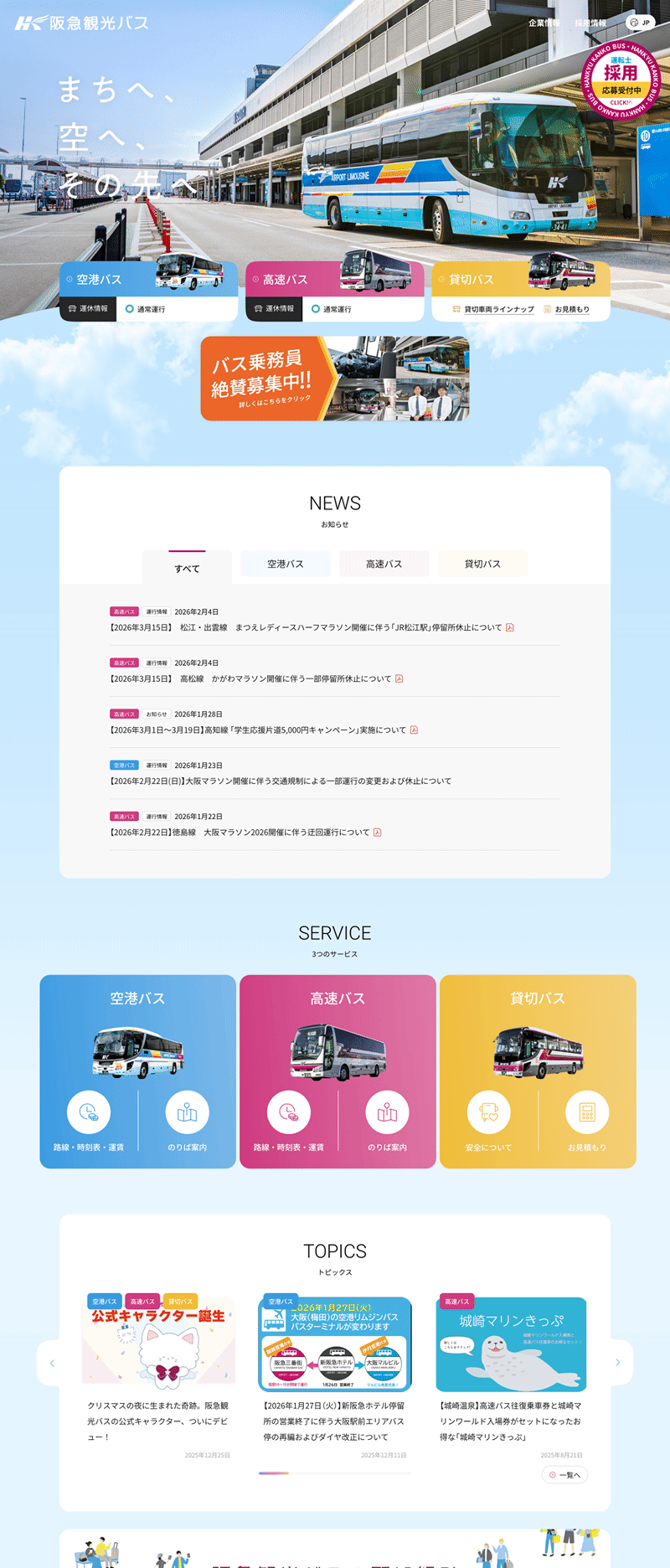Switch to the 貸切バス news tab

[482, 564]
